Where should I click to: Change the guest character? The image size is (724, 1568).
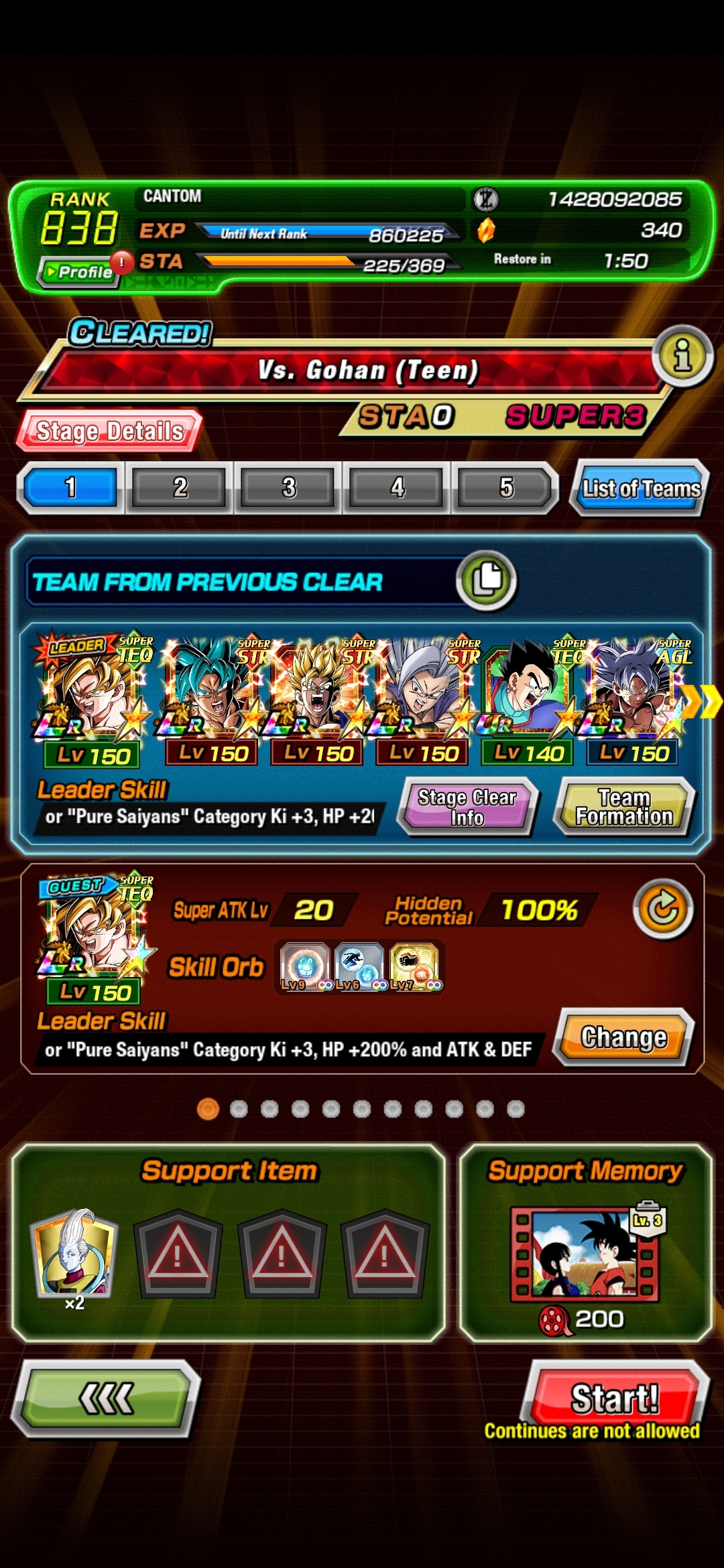623,1037
